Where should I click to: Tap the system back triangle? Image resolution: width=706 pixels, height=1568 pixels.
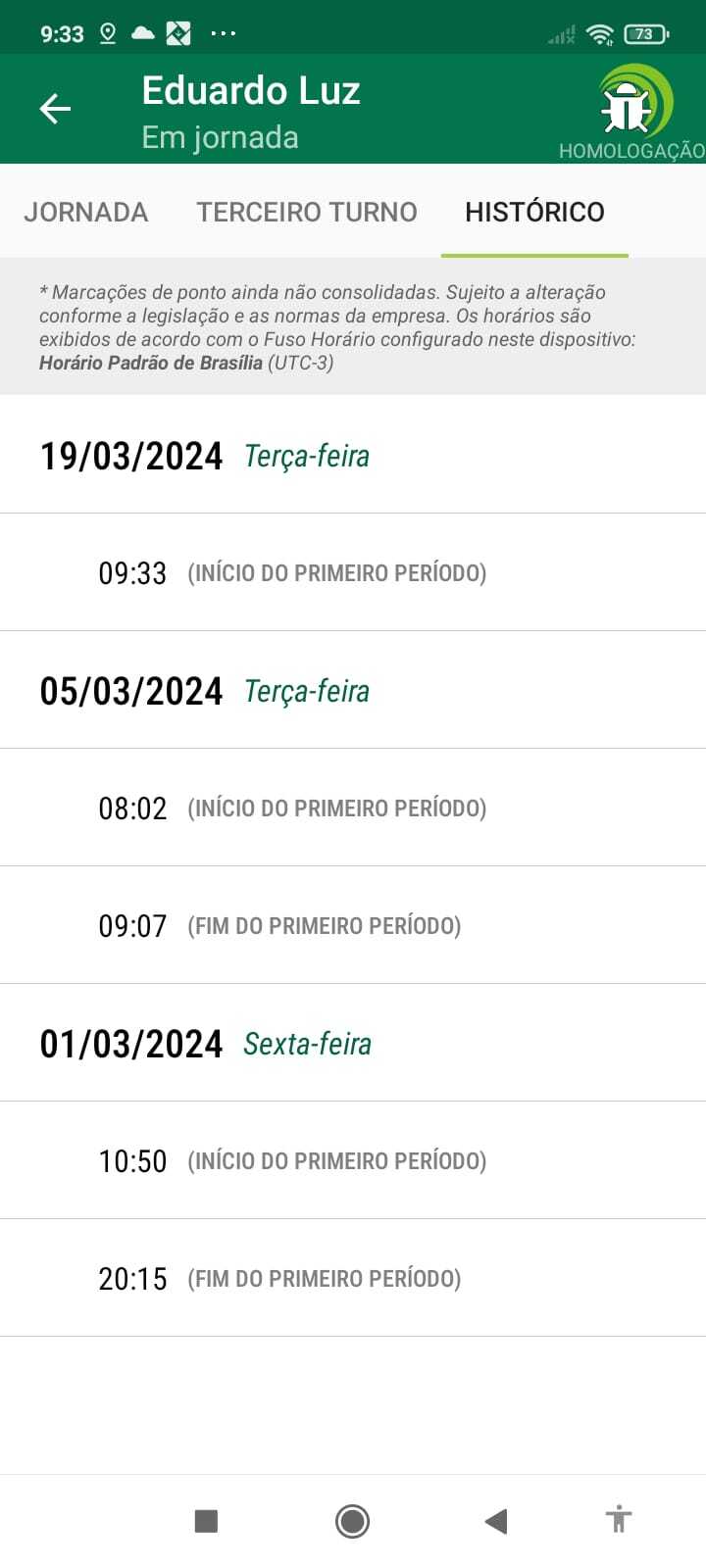click(496, 1521)
